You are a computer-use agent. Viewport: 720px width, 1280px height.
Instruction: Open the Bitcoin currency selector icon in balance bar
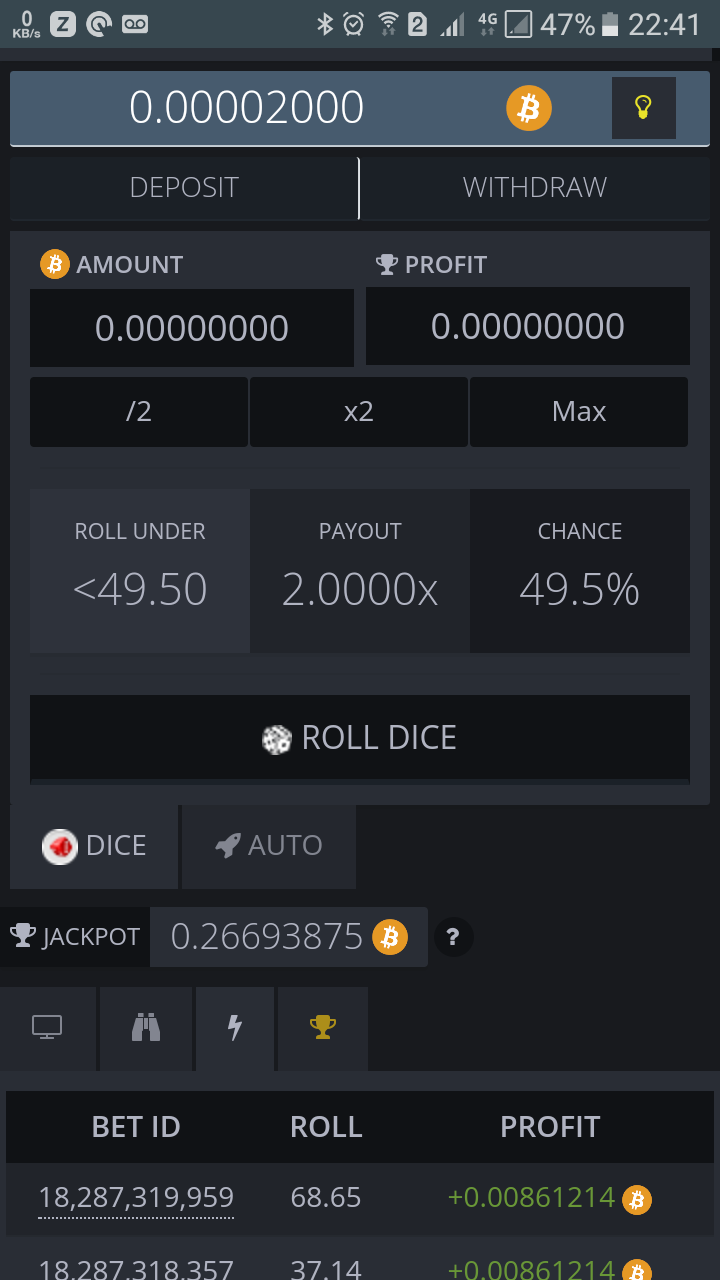point(529,107)
